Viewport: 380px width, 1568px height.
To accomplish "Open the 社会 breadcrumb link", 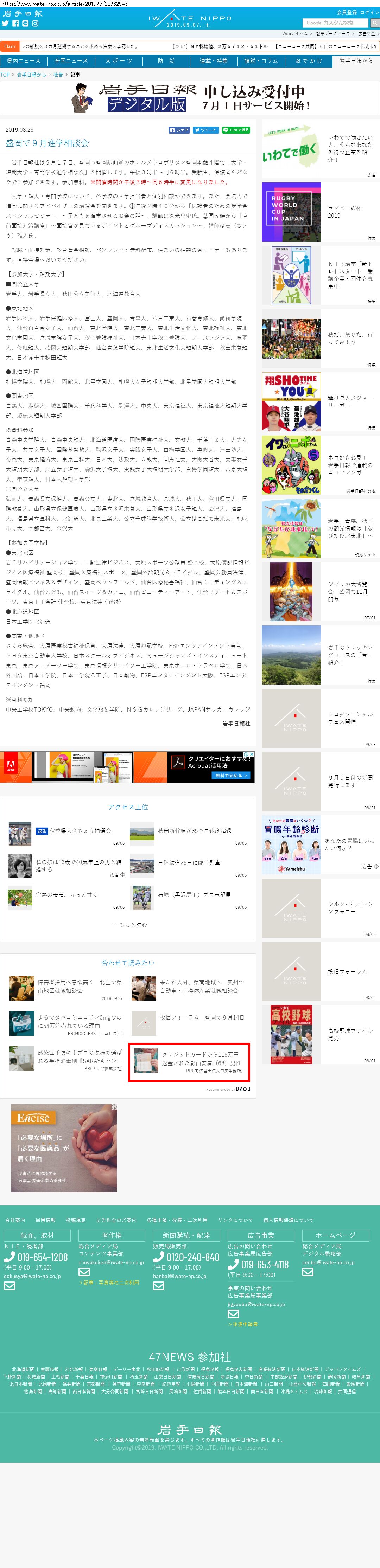I will tap(58, 75).
